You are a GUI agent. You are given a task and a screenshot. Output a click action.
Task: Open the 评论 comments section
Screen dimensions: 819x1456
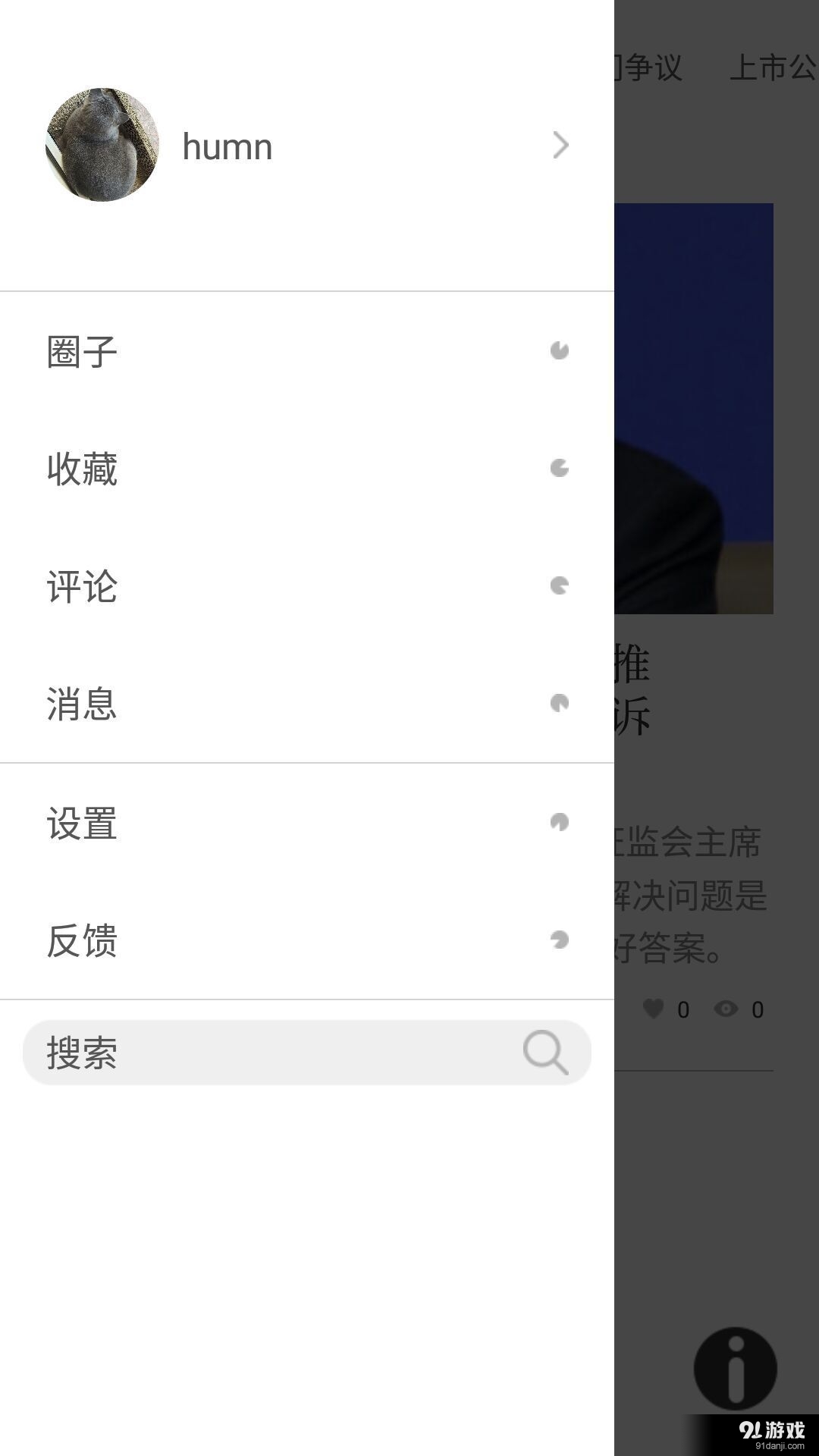tap(81, 587)
